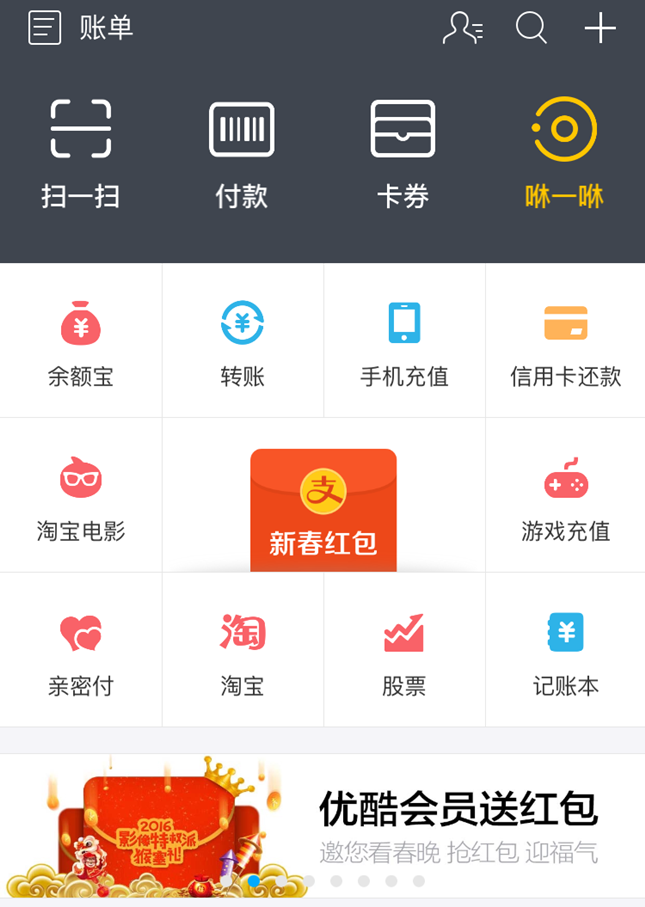Select 转账 transfer
The height and width of the screenshot is (907, 645).
[242, 342]
